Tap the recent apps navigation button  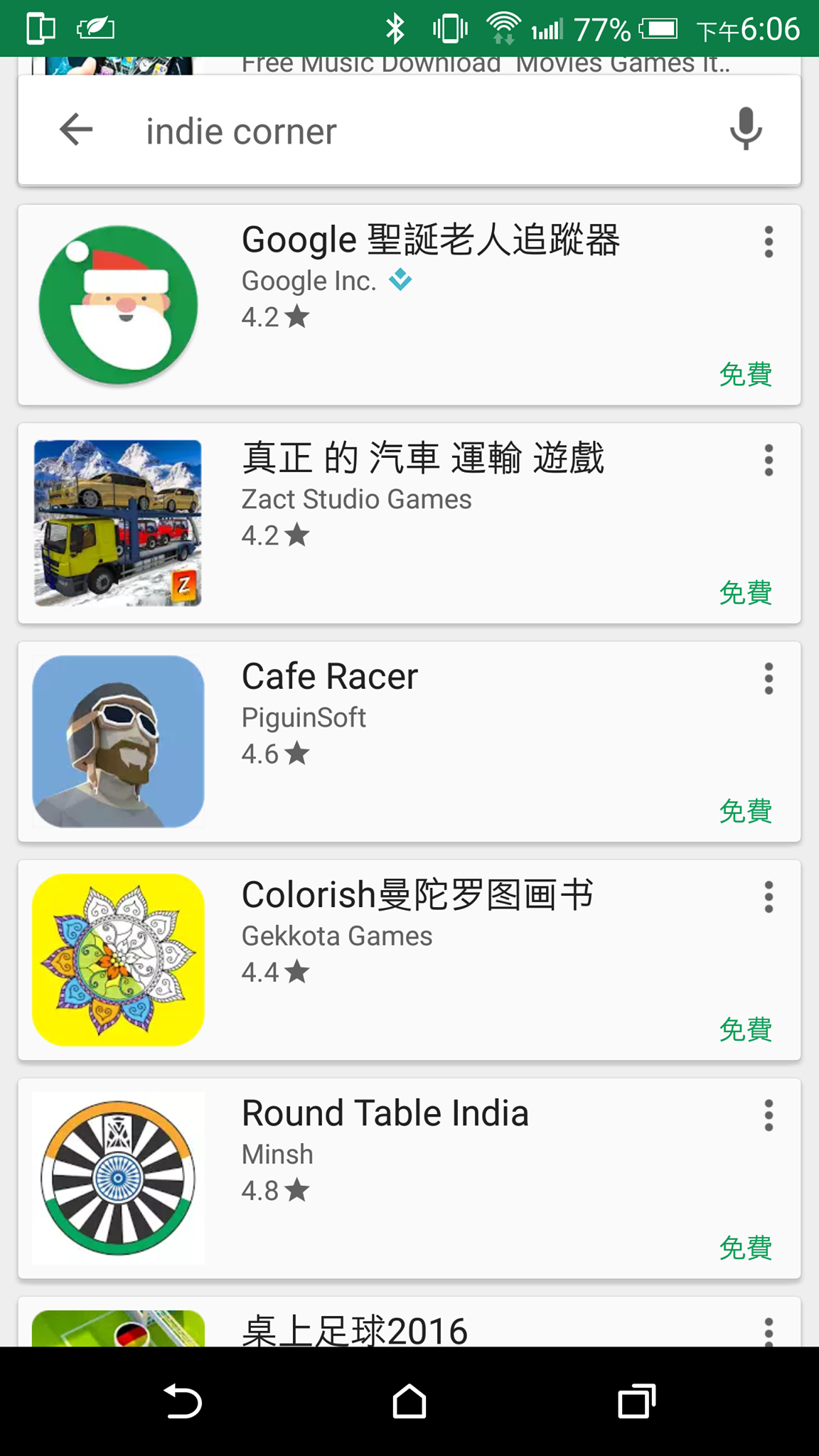(636, 1402)
